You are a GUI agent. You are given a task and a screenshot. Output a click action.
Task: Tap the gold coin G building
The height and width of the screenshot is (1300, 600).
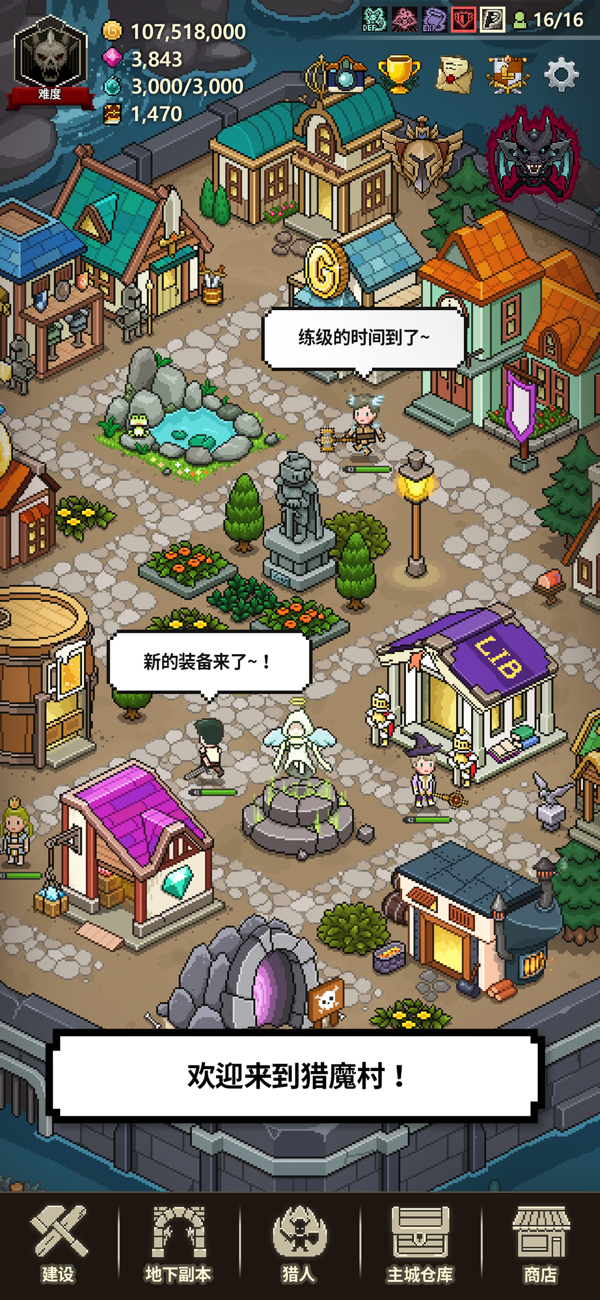click(x=328, y=268)
